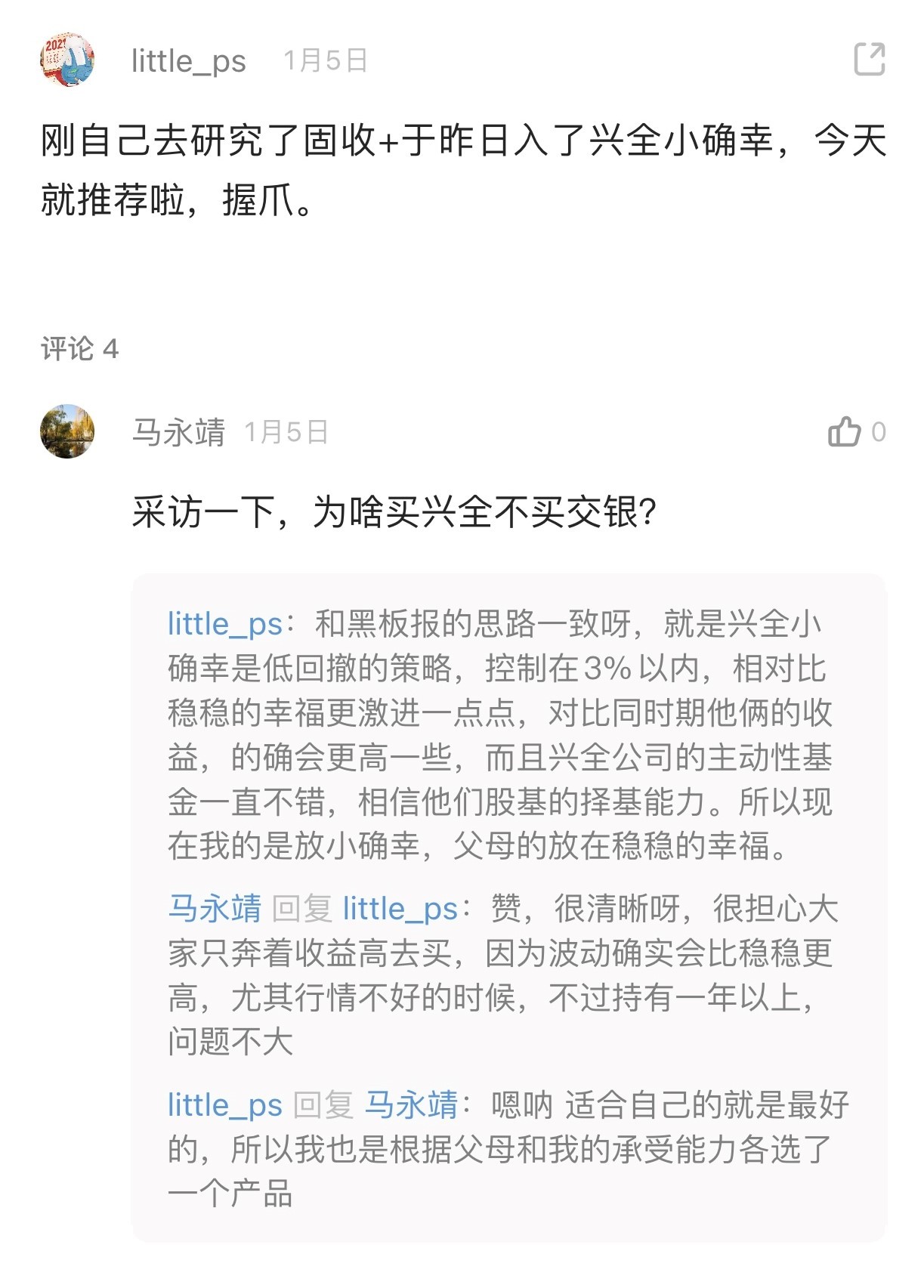This screenshot has width=924, height=1288.
Task: Open 马永靖's avatar beside the comment
Action: (67, 431)
